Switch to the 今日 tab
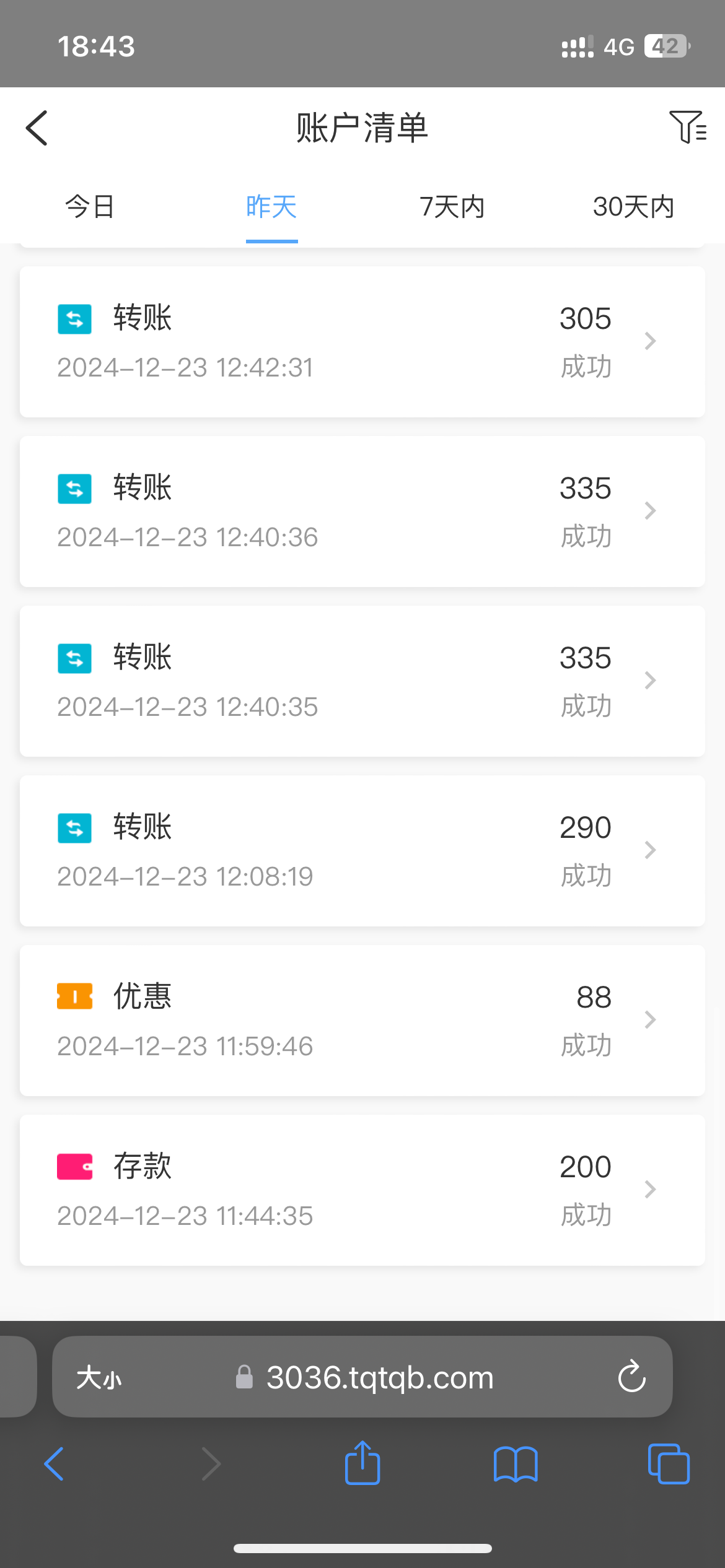725x1568 pixels. click(x=90, y=207)
